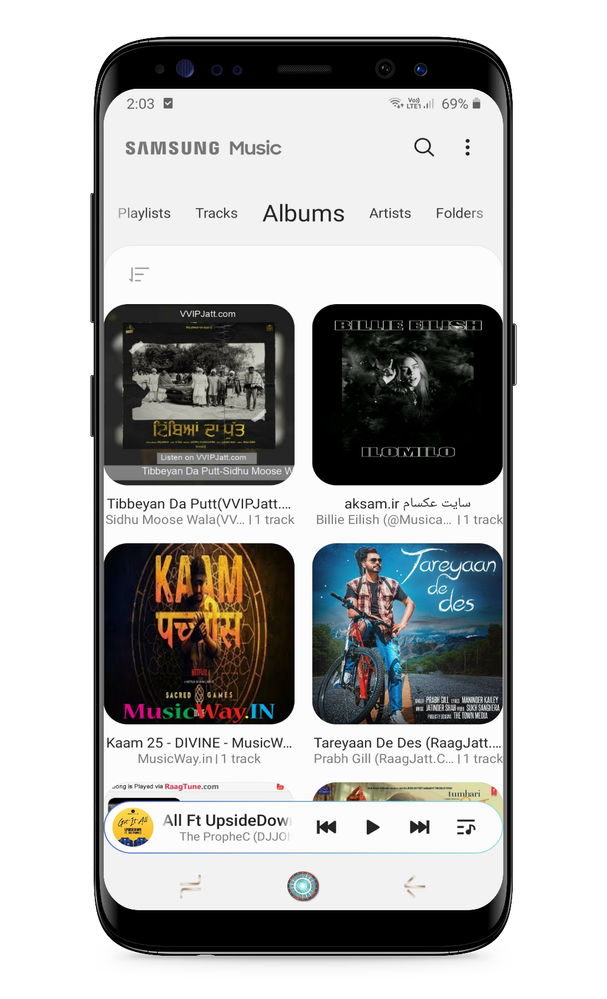607x999 pixels.
Task: Open the Billie Eilish aksam.ir album
Action: [x=407, y=395]
